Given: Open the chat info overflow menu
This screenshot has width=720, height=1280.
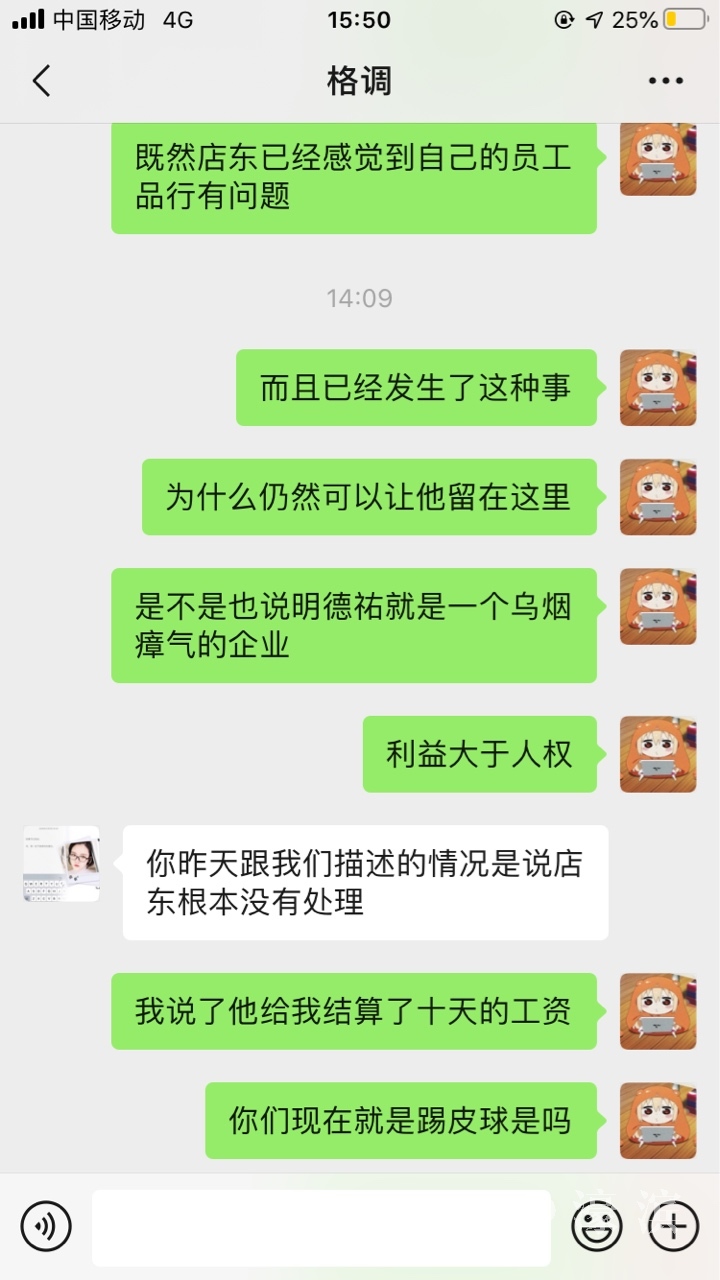Looking at the screenshot, I should tap(665, 81).
